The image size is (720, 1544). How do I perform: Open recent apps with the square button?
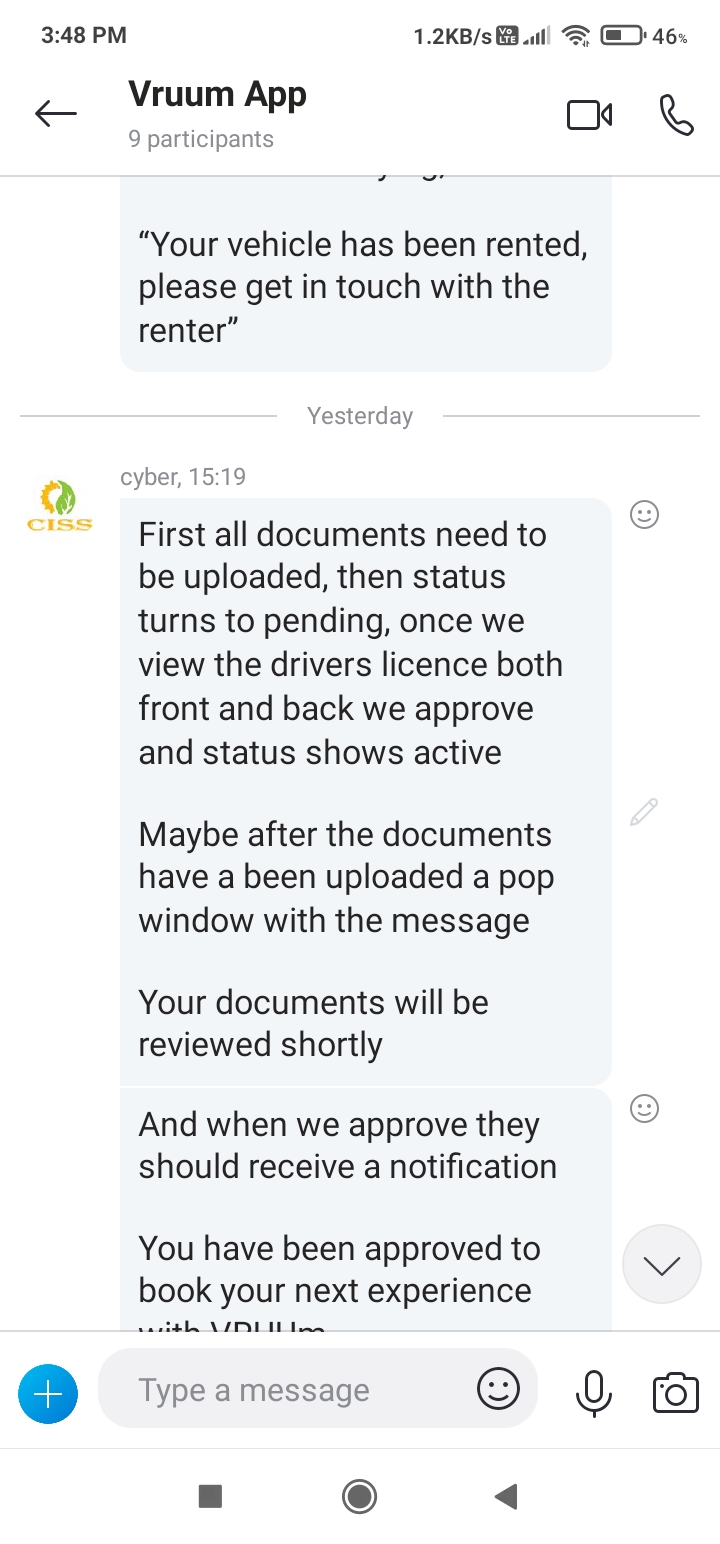point(210,1496)
